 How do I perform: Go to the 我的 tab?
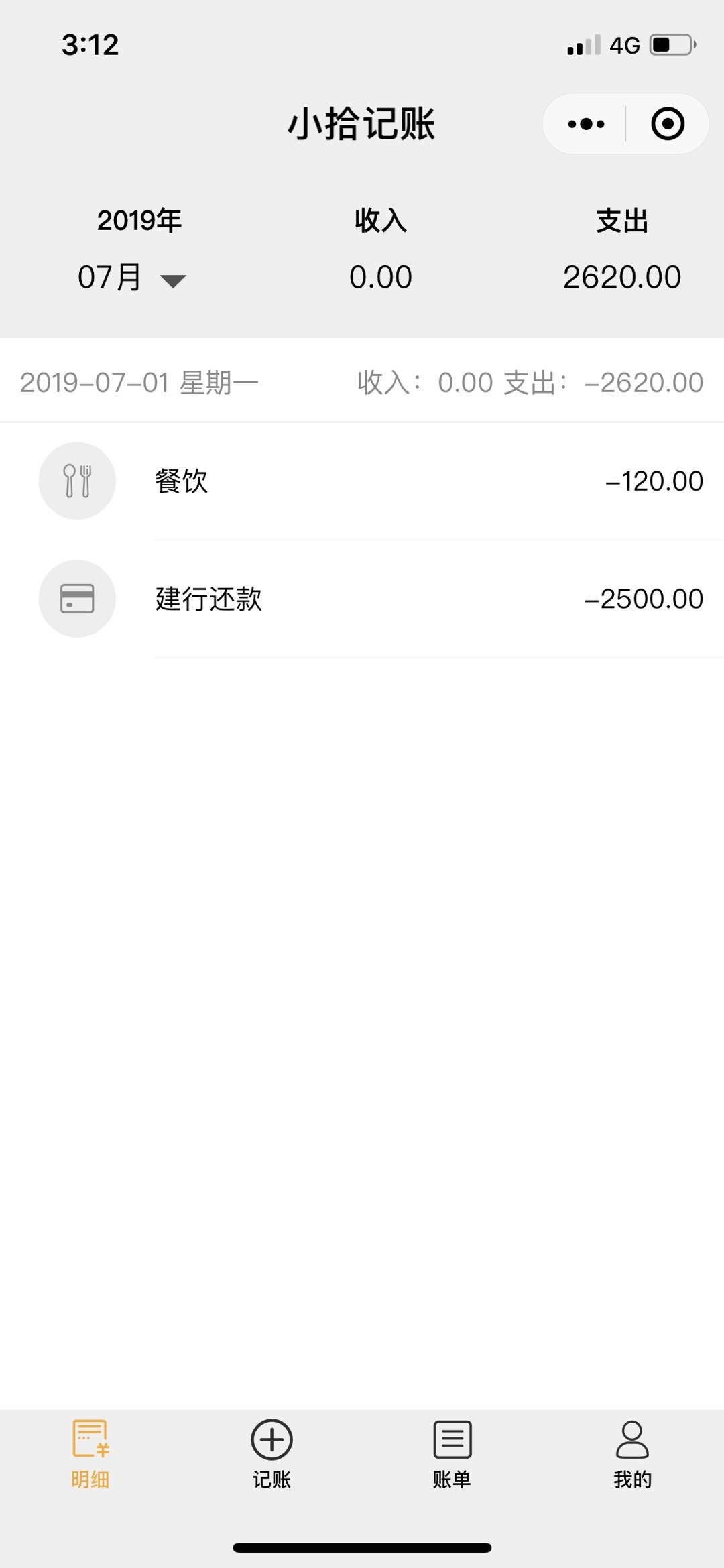633,1455
